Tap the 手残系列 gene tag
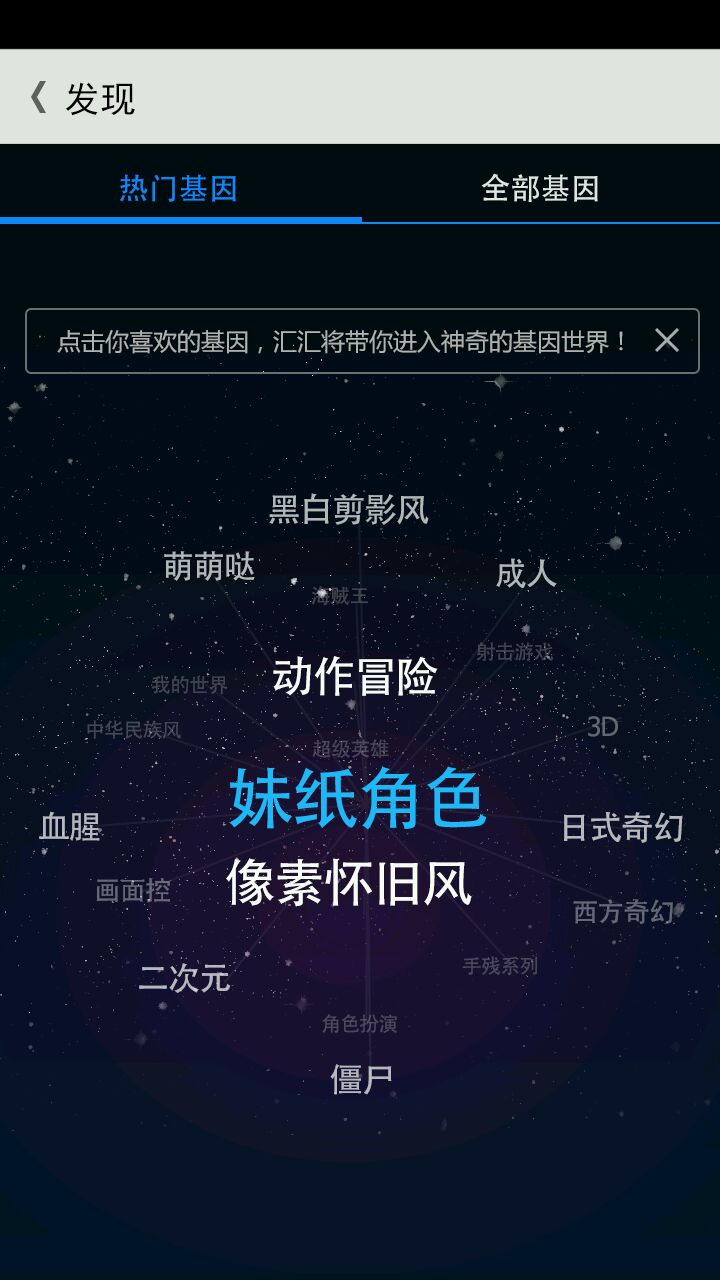Viewport: 720px width, 1280px height. (500, 966)
